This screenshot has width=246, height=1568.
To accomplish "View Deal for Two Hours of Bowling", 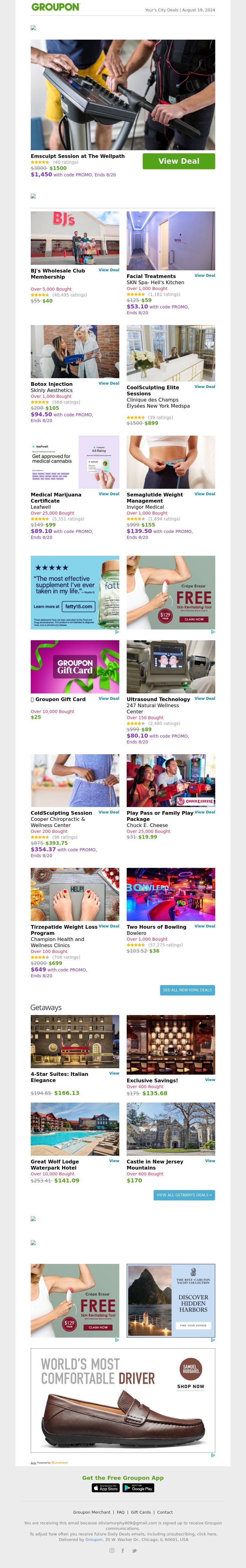I will [x=204, y=926].
